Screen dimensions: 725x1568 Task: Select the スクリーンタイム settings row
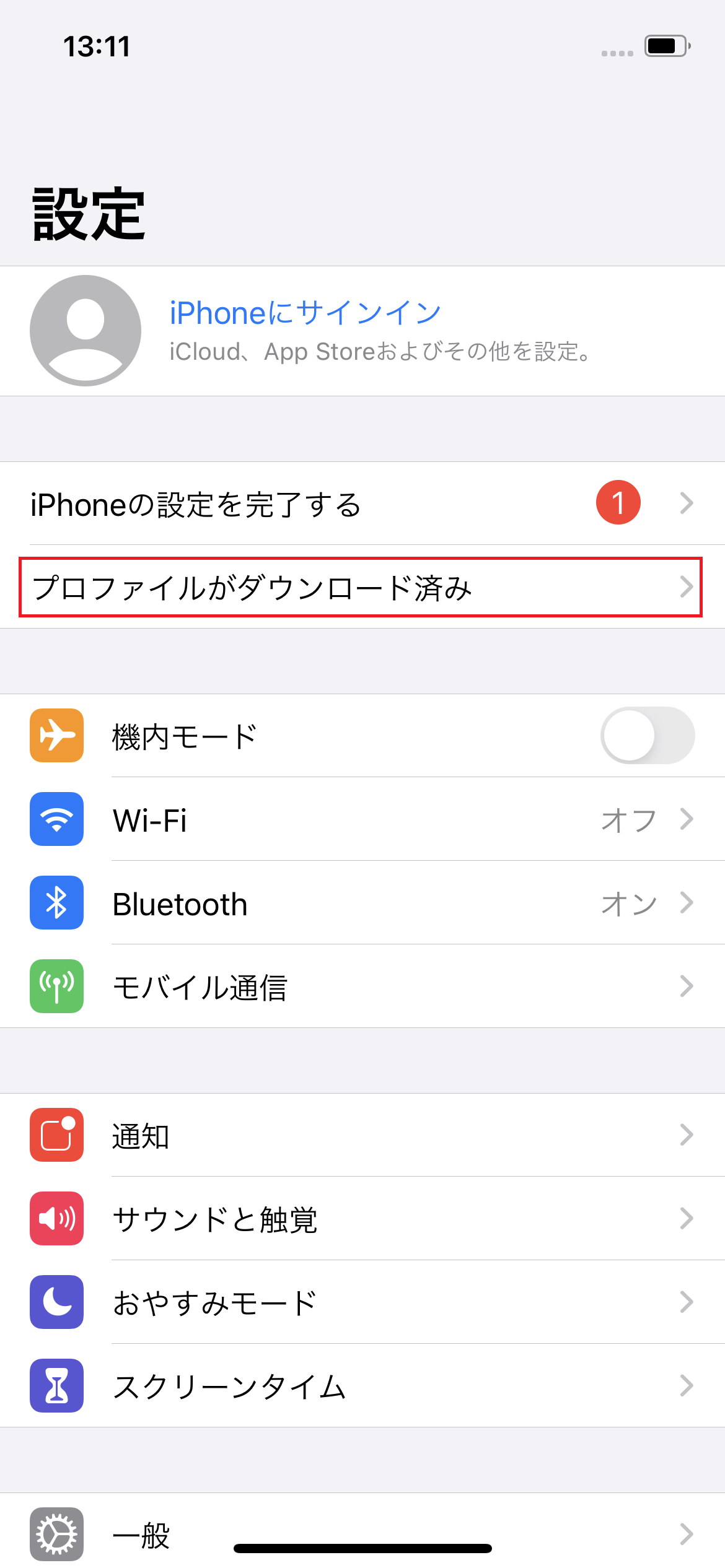tap(362, 1386)
